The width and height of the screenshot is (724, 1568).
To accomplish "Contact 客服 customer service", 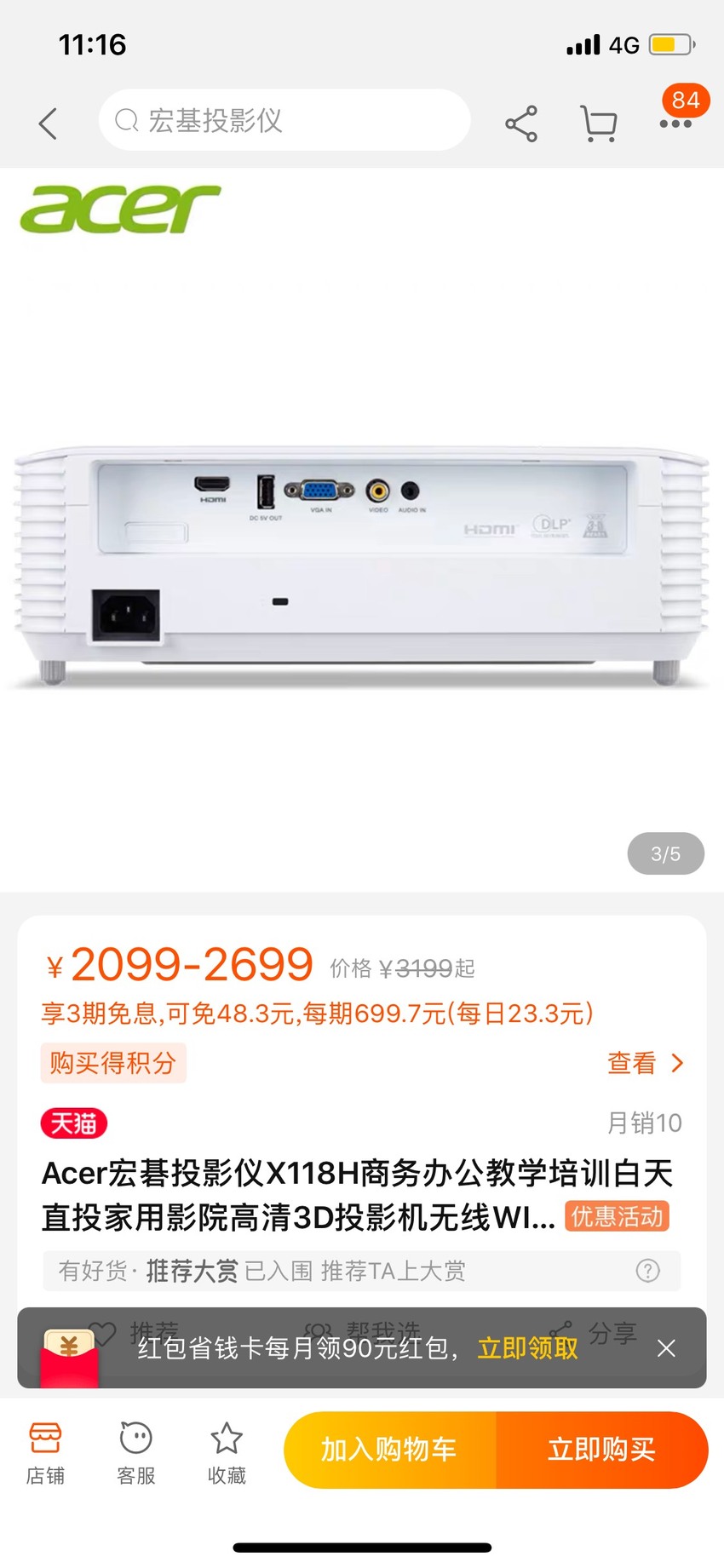I will (136, 1454).
